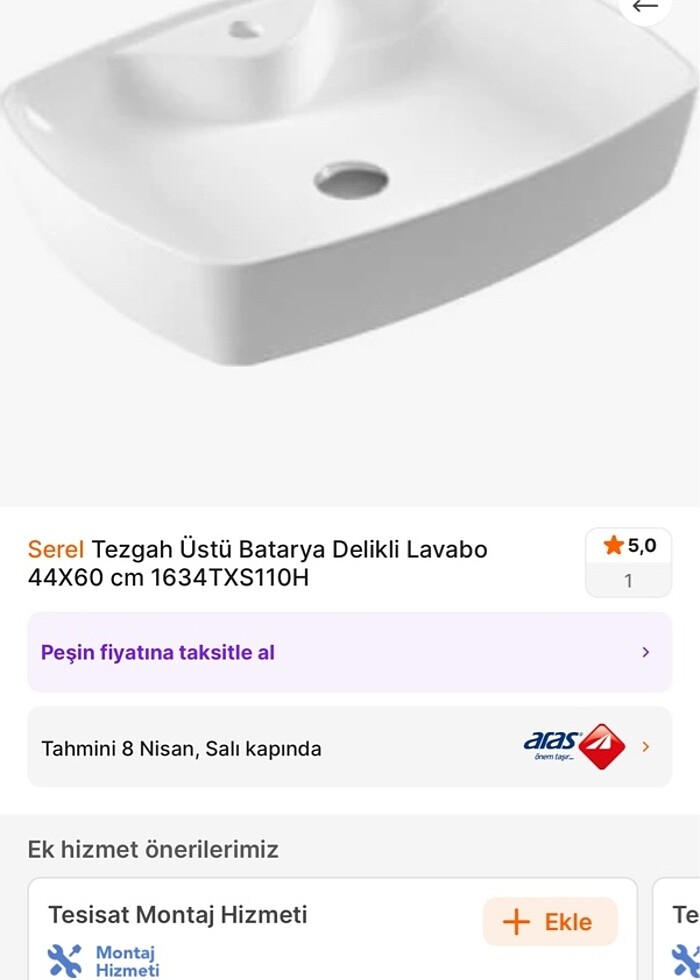The height and width of the screenshot is (980, 700).
Task: Tap the back arrow button
Action: 646,8
